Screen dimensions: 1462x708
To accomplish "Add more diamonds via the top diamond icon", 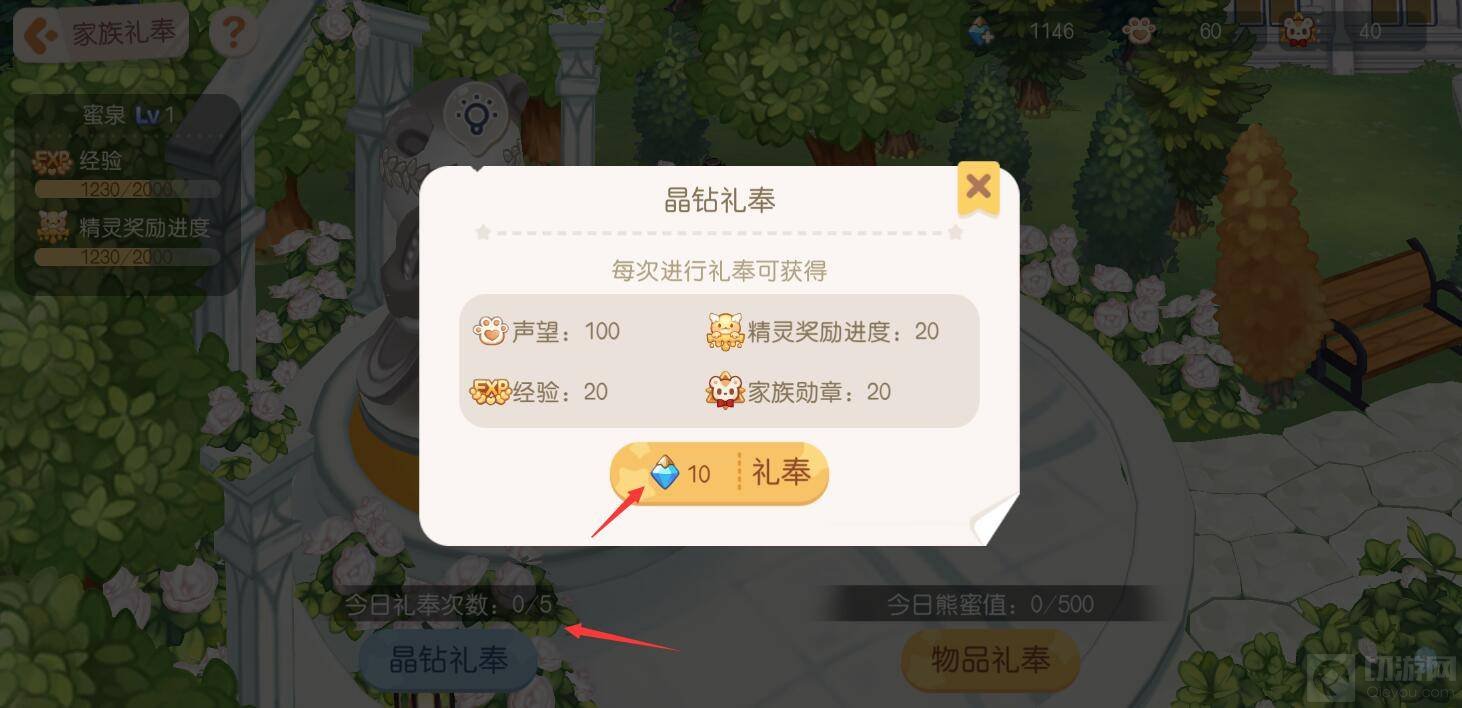I will (981, 32).
